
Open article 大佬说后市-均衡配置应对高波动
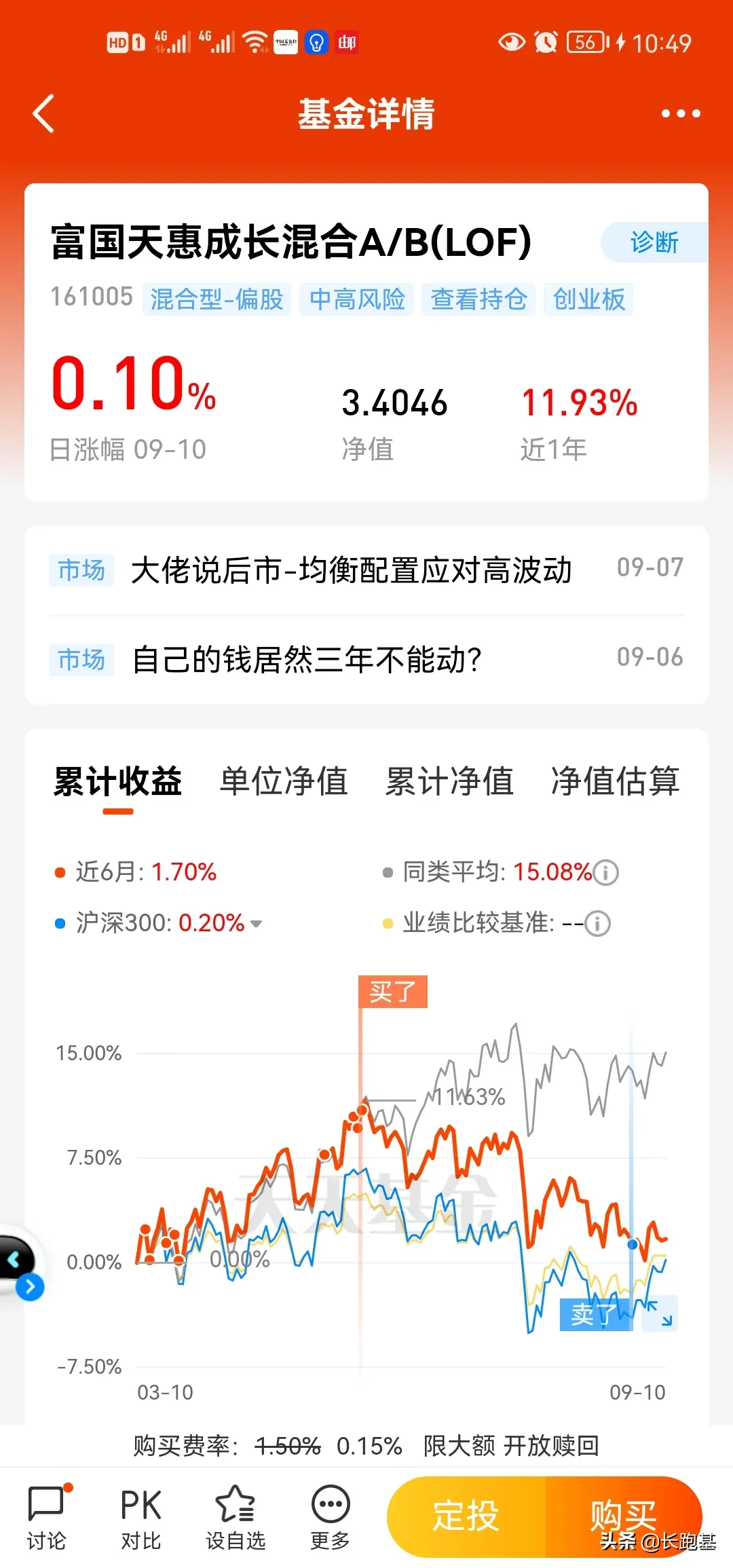[352, 570]
